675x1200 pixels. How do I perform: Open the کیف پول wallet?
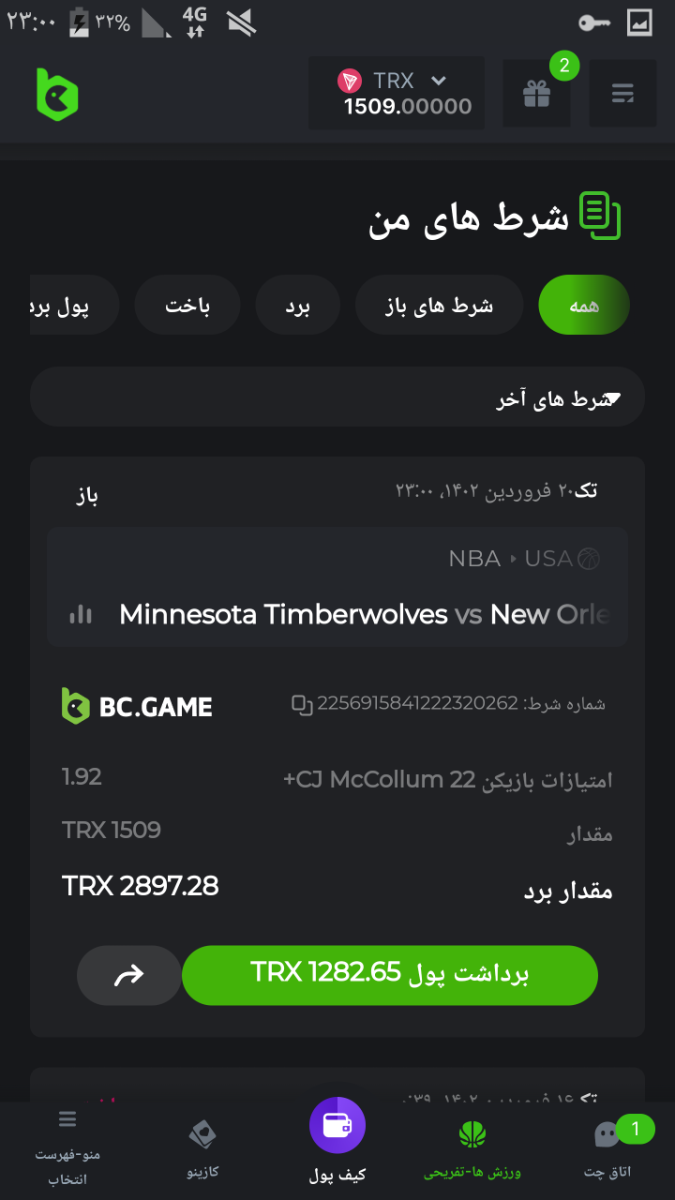point(337,1140)
